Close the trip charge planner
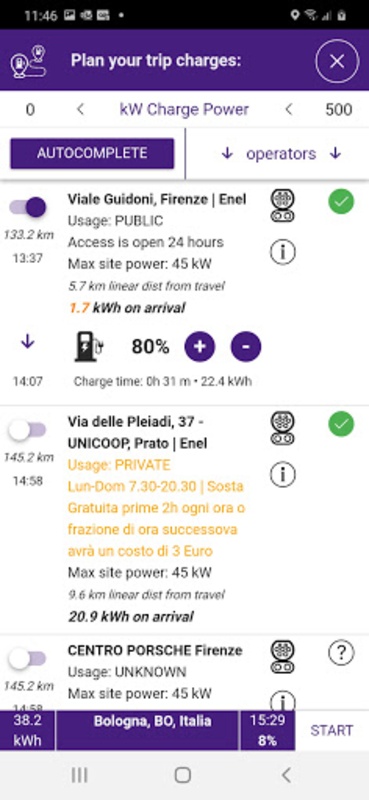 point(337,62)
